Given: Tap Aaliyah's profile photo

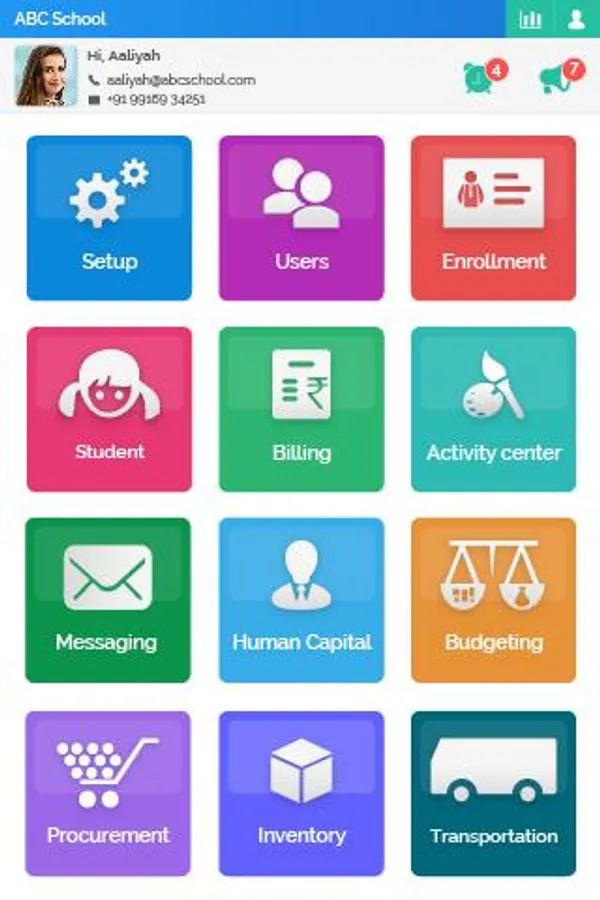Looking at the screenshot, I should coord(46,76).
